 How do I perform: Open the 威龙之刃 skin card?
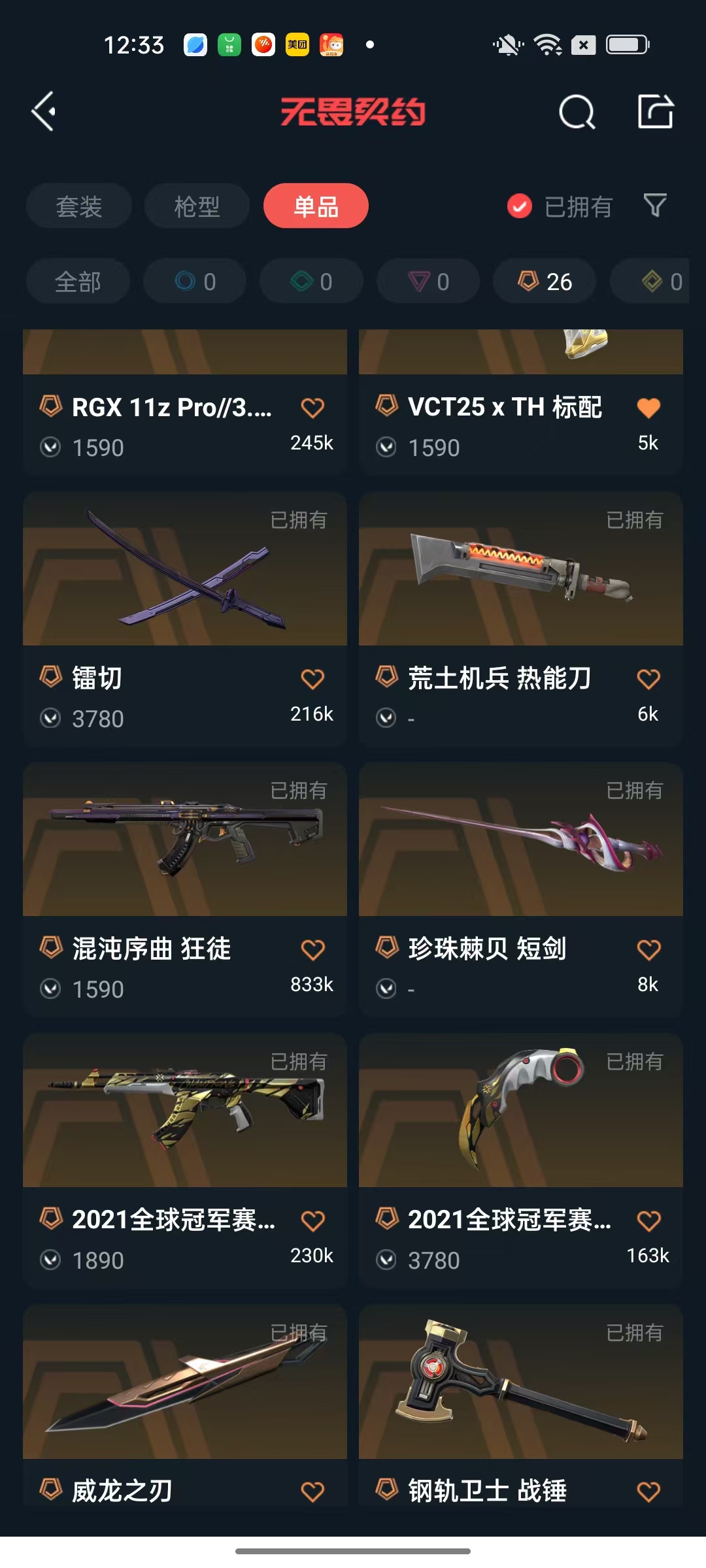click(184, 1382)
